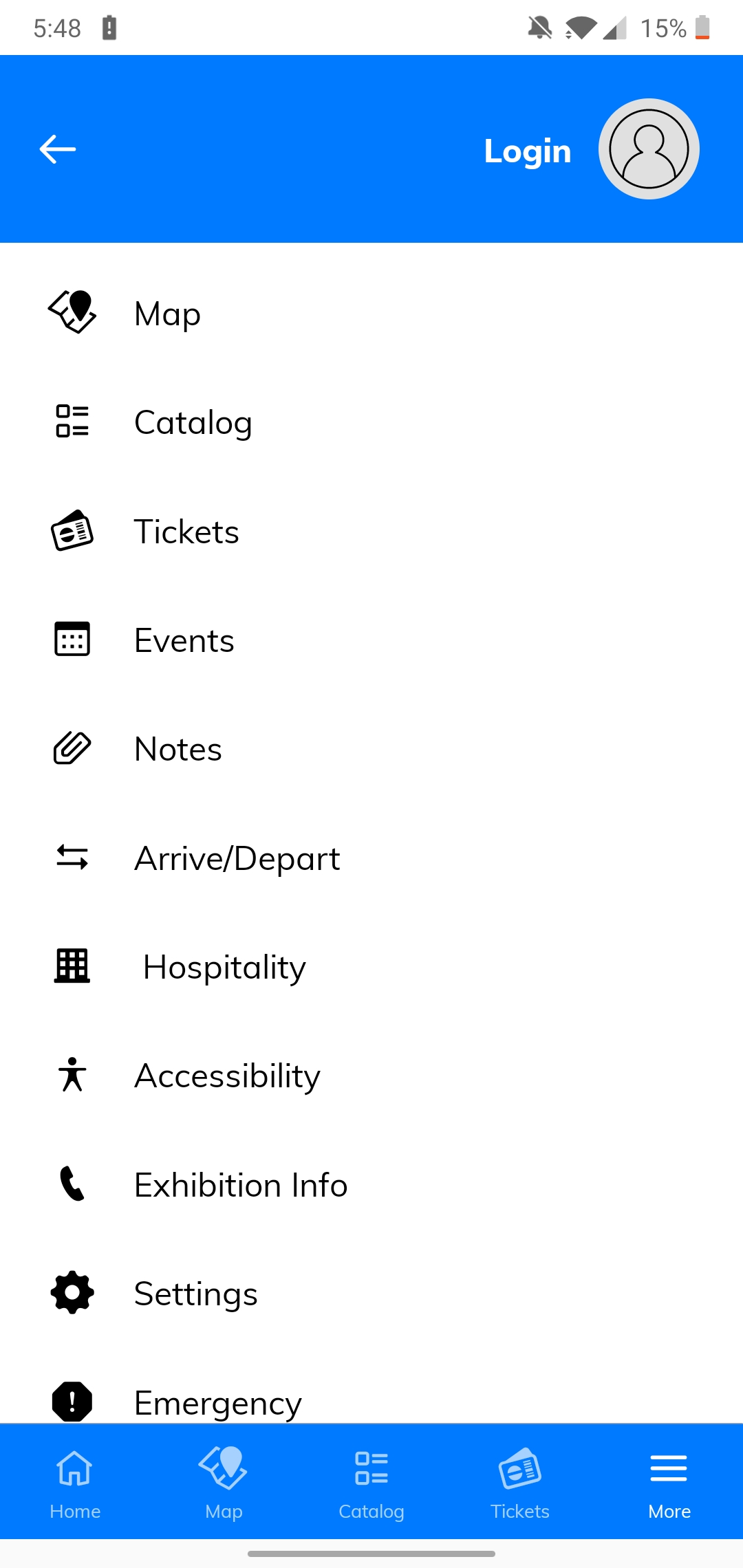The image size is (743, 1568).
Task: Open the profile avatar icon
Action: tap(649, 149)
